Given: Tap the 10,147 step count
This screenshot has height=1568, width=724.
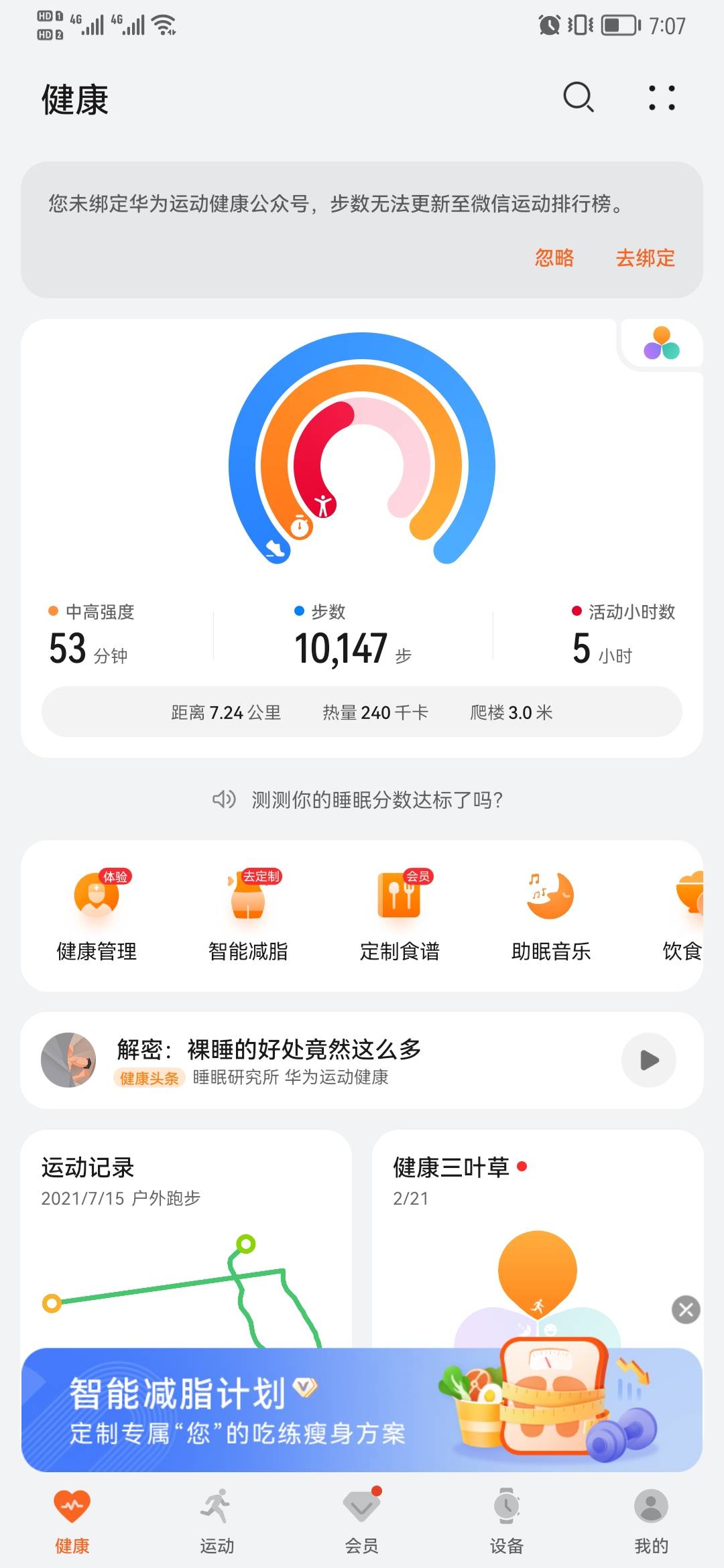Looking at the screenshot, I should pos(342,645).
